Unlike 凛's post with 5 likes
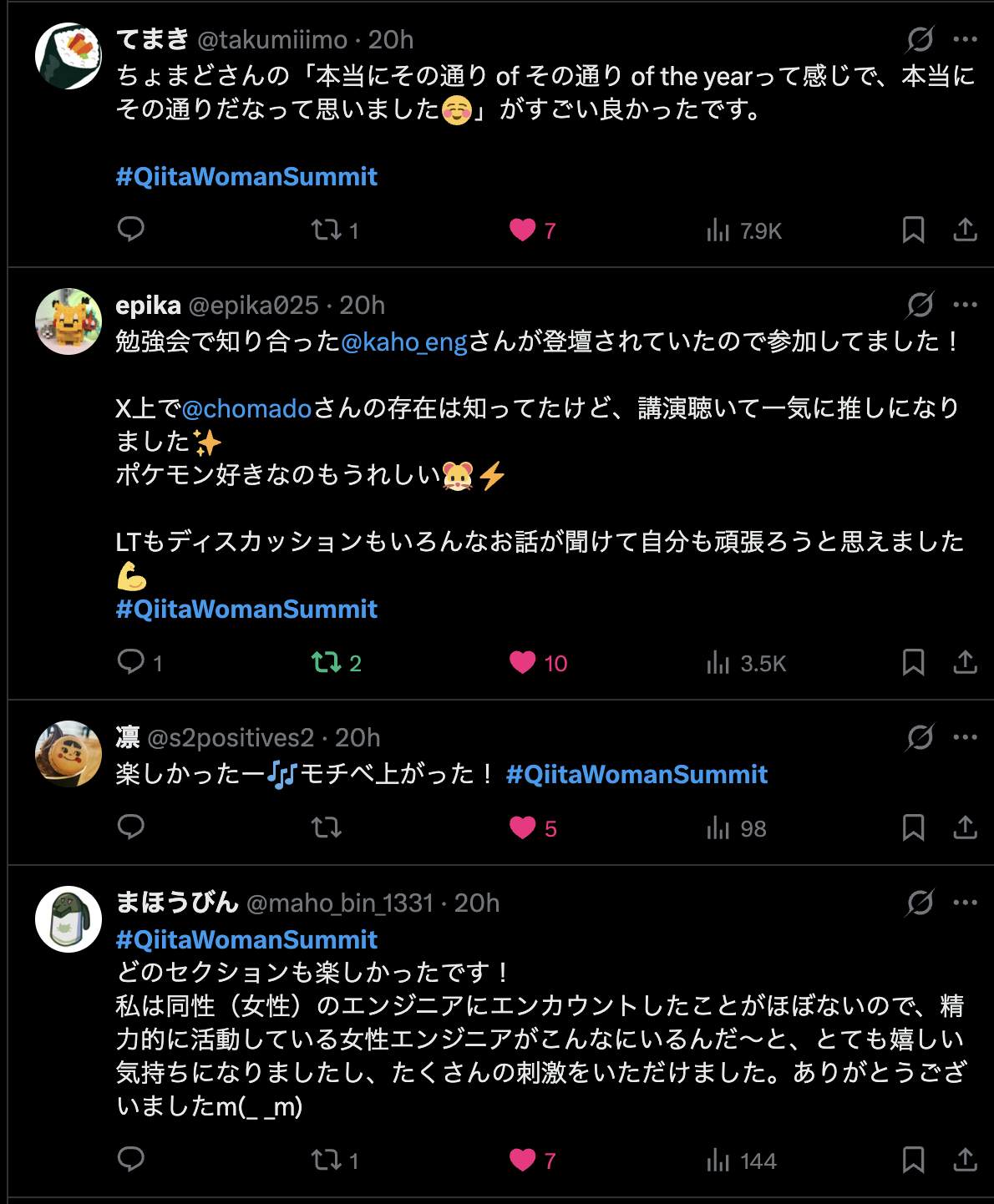 click(523, 828)
